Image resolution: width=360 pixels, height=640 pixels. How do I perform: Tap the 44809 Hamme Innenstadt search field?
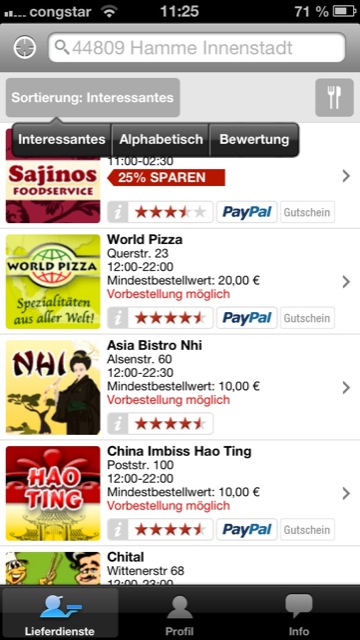point(197,48)
